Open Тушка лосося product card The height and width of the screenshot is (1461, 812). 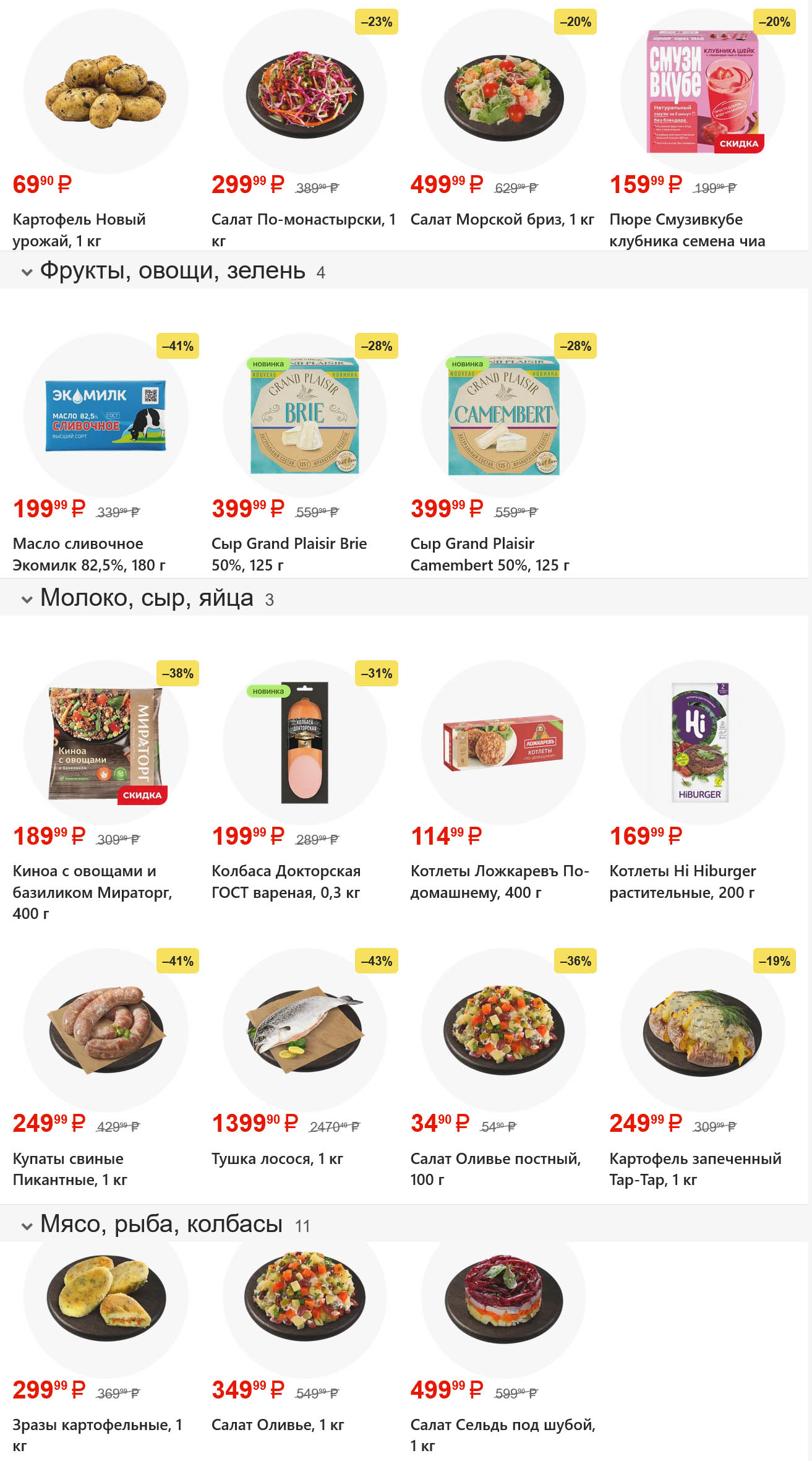pos(305,1030)
